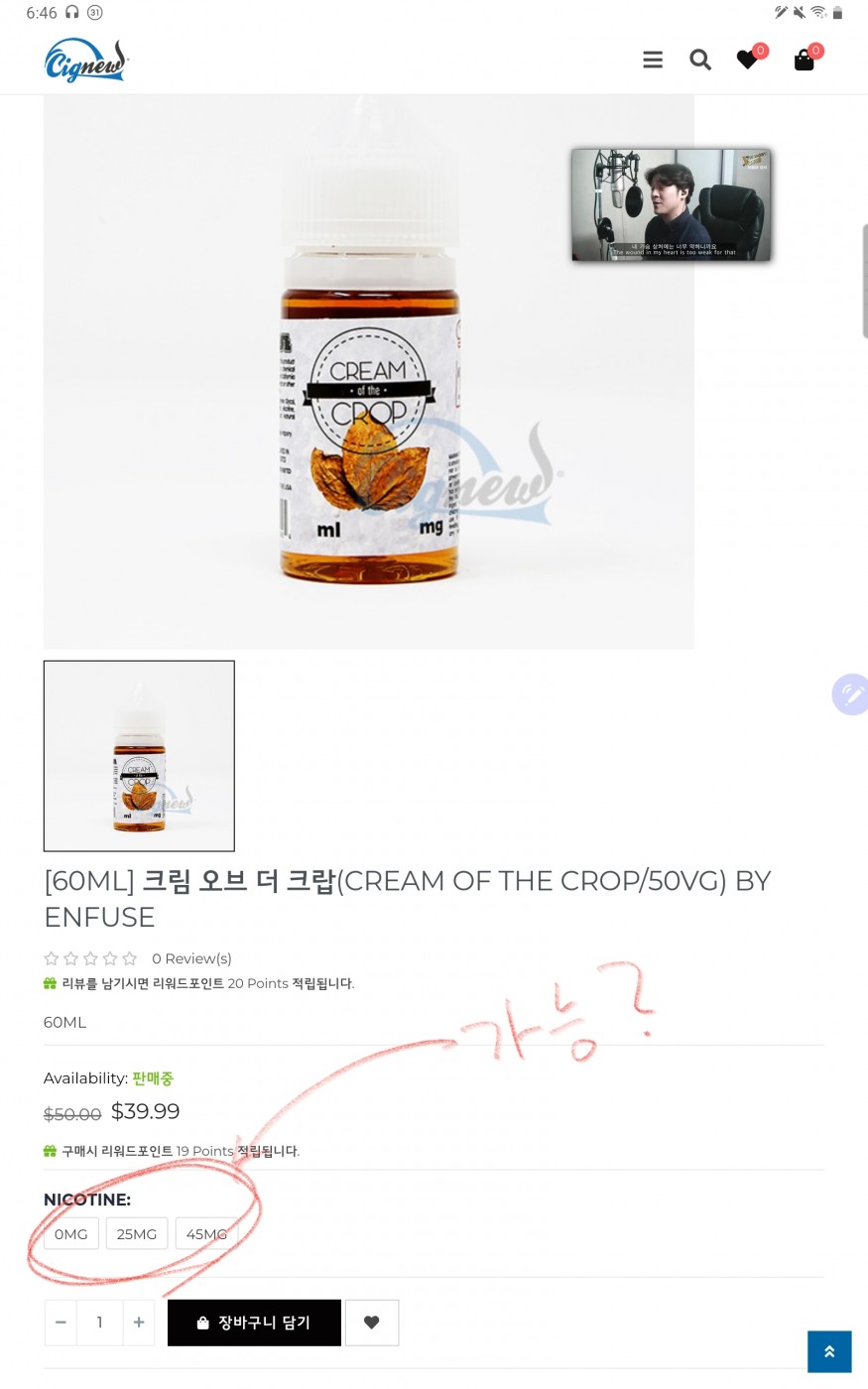
Task: Increase quantity with plus button
Action: (x=139, y=1323)
